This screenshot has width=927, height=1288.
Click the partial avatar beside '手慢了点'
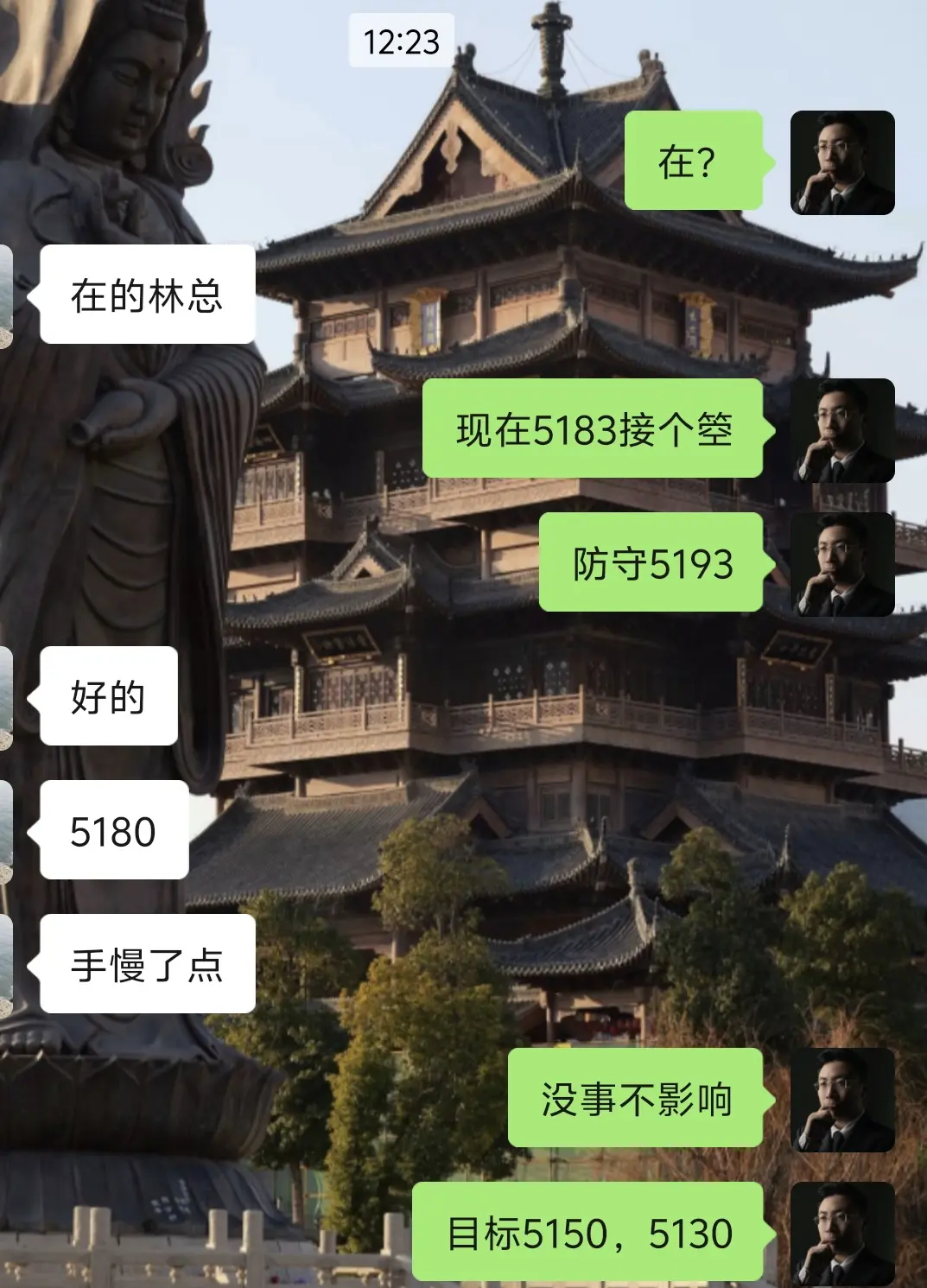[7, 966]
